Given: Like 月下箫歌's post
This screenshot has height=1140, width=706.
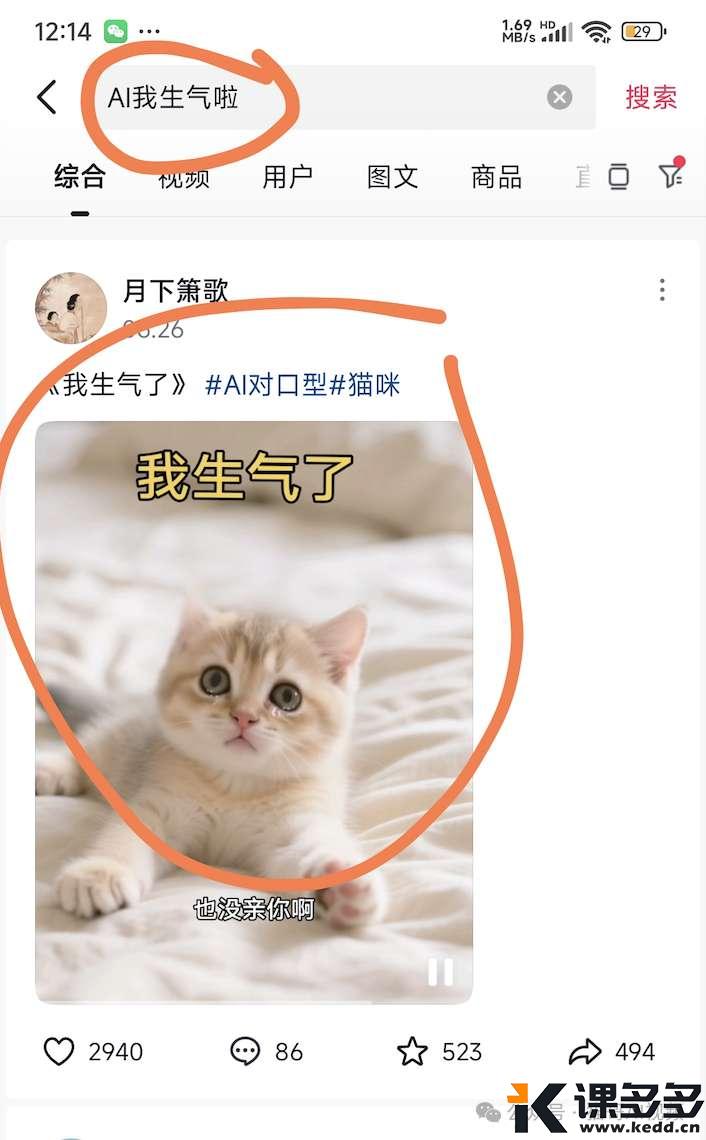Looking at the screenshot, I should (x=60, y=1051).
